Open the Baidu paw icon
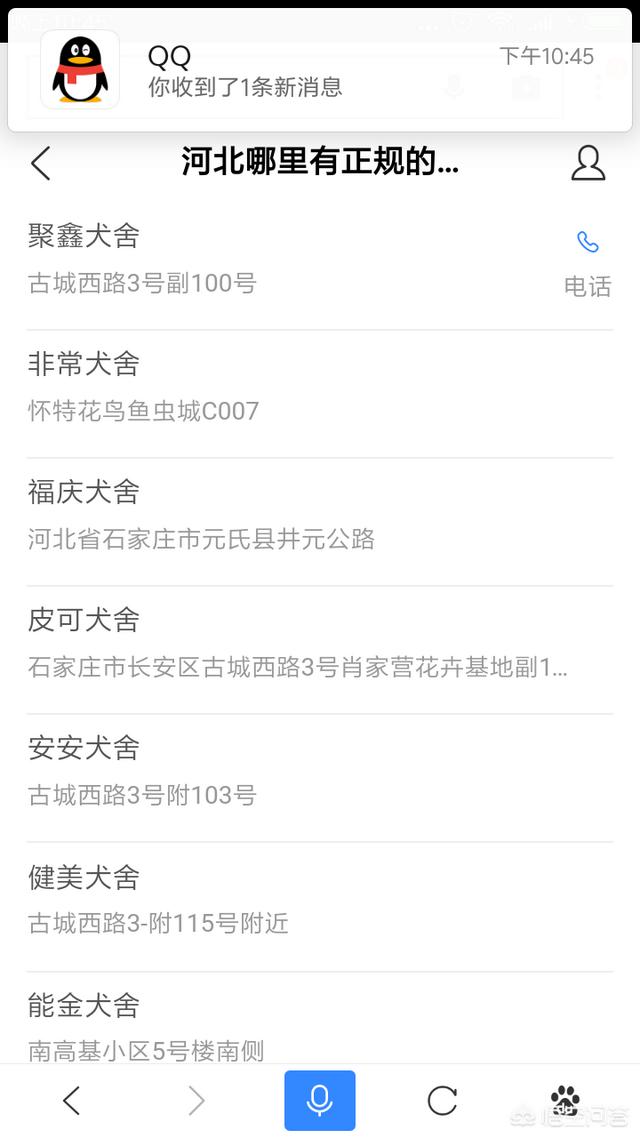640x1138 pixels. [565, 1101]
